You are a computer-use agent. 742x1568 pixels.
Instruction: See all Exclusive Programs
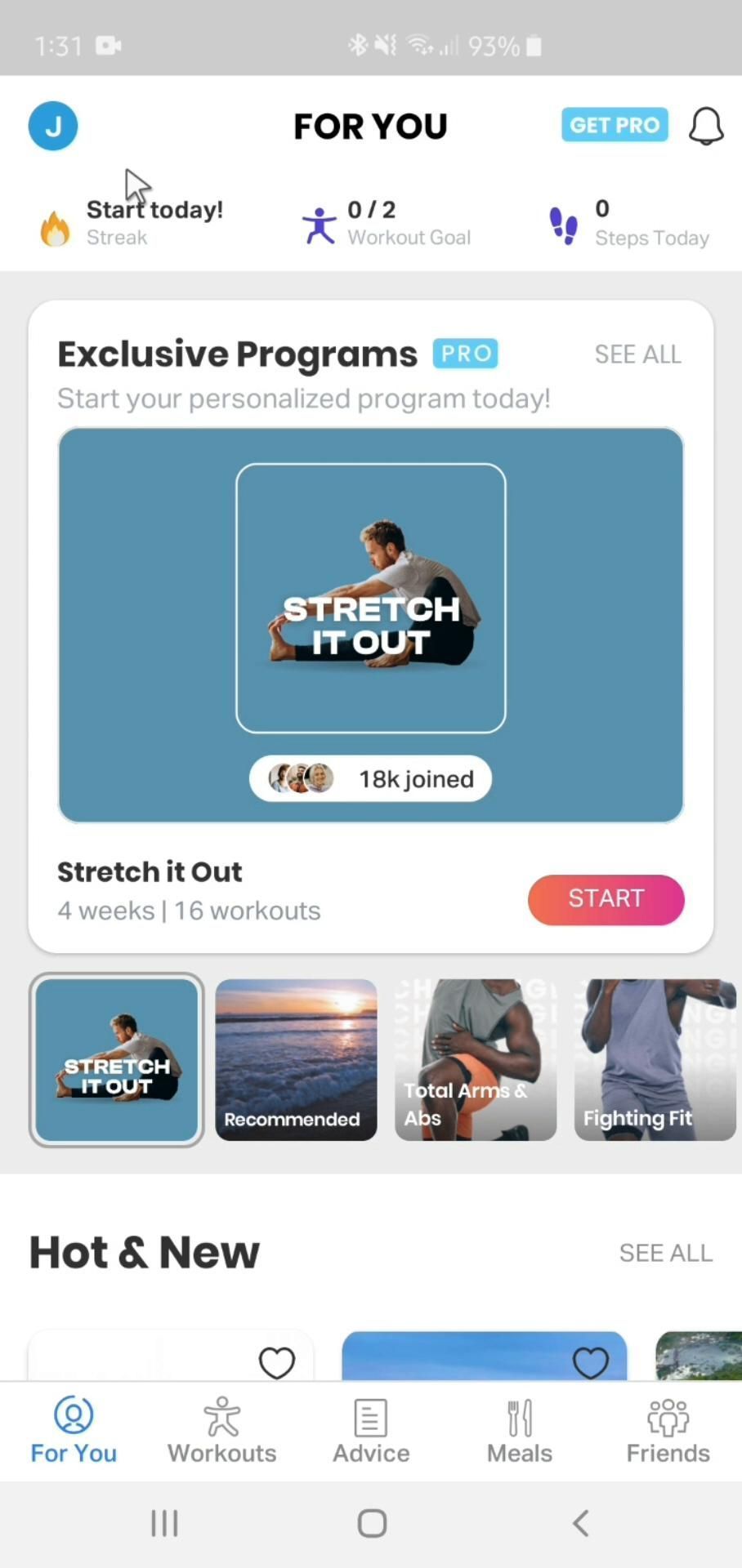(x=637, y=354)
